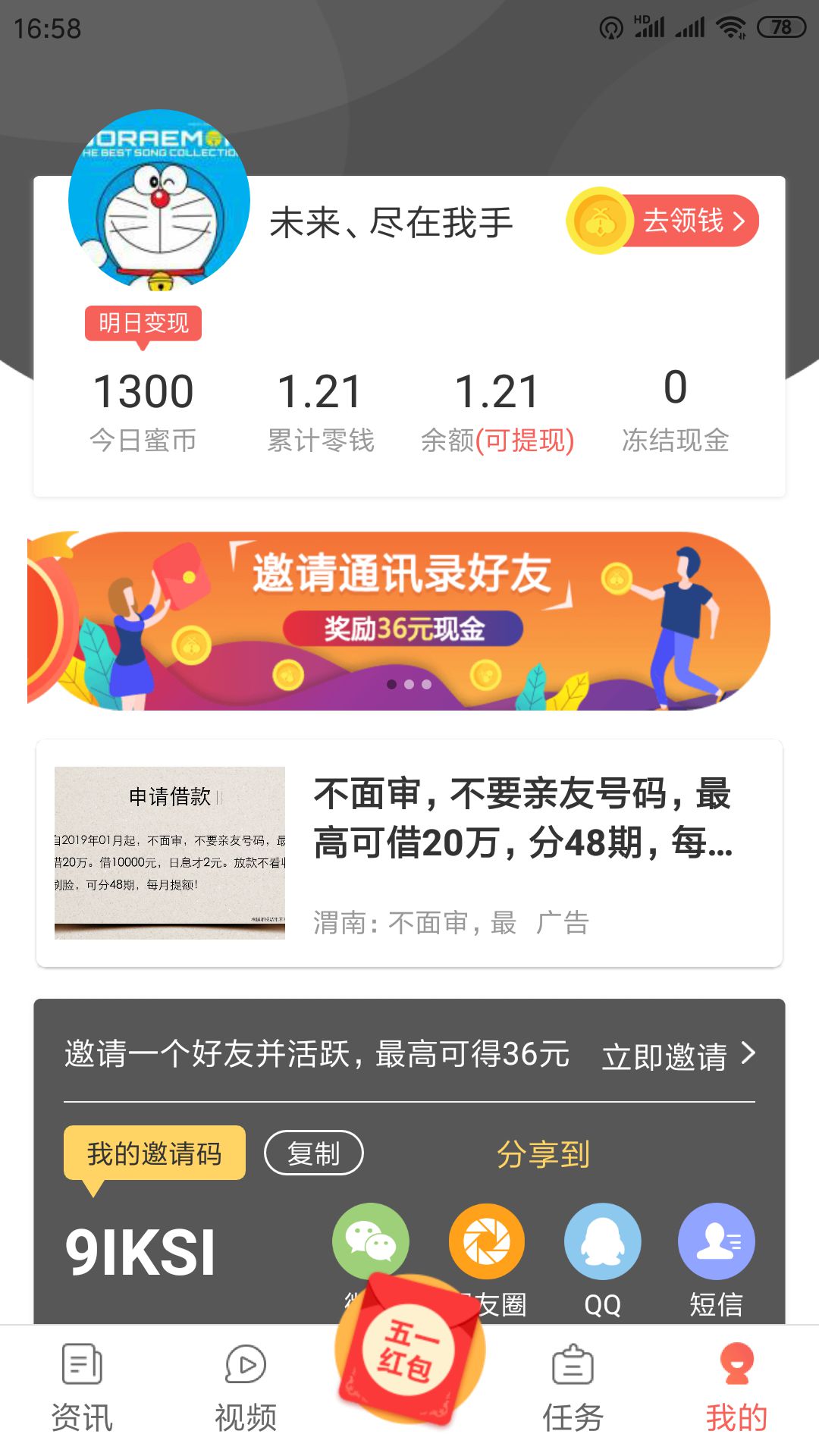The height and width of the screenshot is (1456, 819).
Task: View 今日蜜币 coin details
Action: coord(143,411)
